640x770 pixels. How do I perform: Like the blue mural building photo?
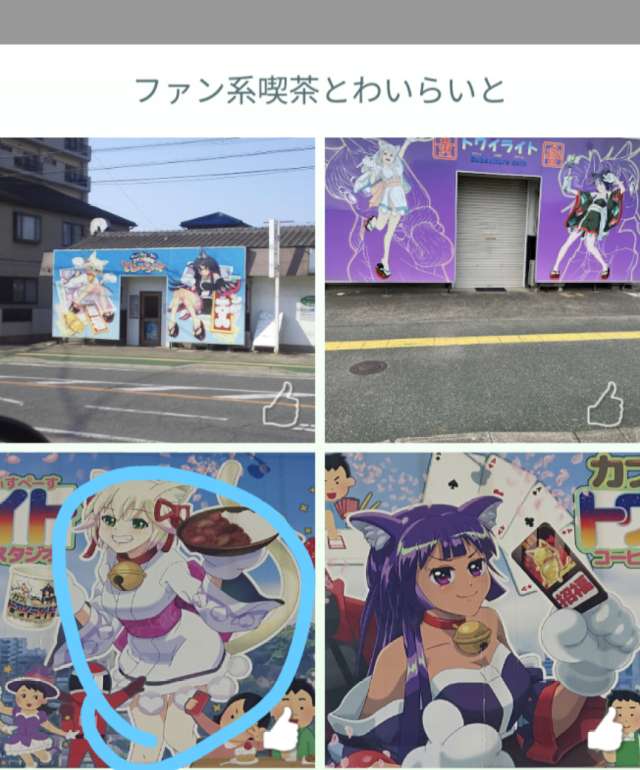click(x=281, y=405)
